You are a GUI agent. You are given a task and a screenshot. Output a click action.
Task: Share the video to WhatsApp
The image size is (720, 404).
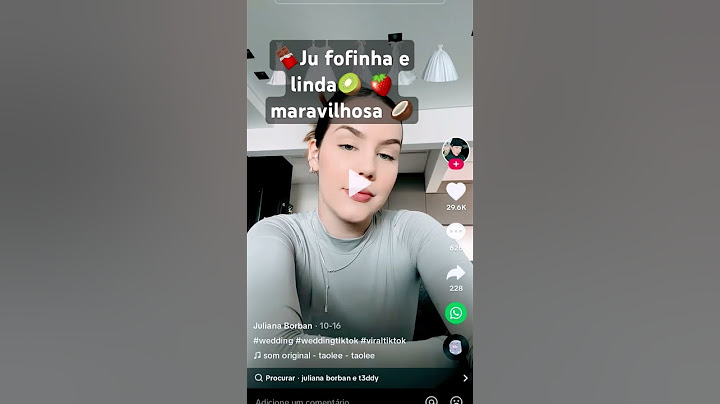coord(456,313)
